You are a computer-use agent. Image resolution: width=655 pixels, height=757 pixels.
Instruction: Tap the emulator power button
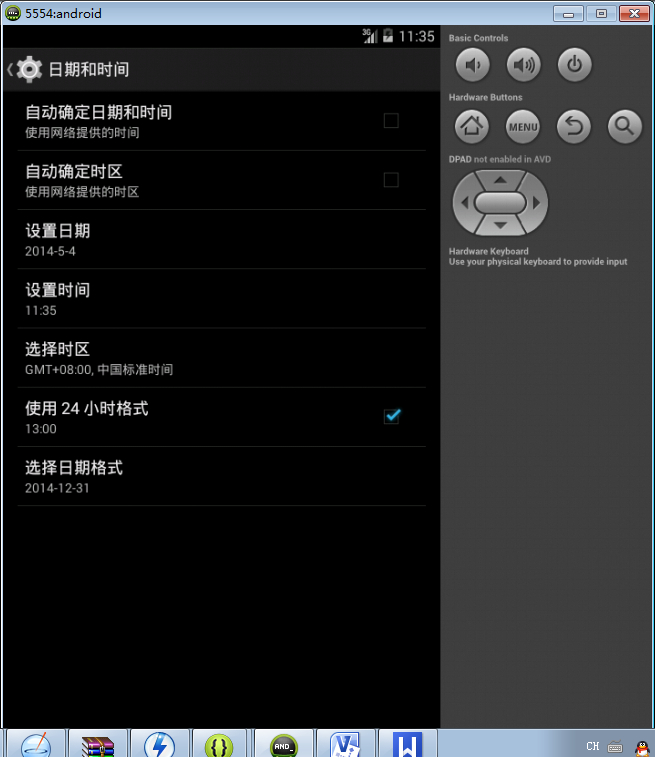point(574,66)
